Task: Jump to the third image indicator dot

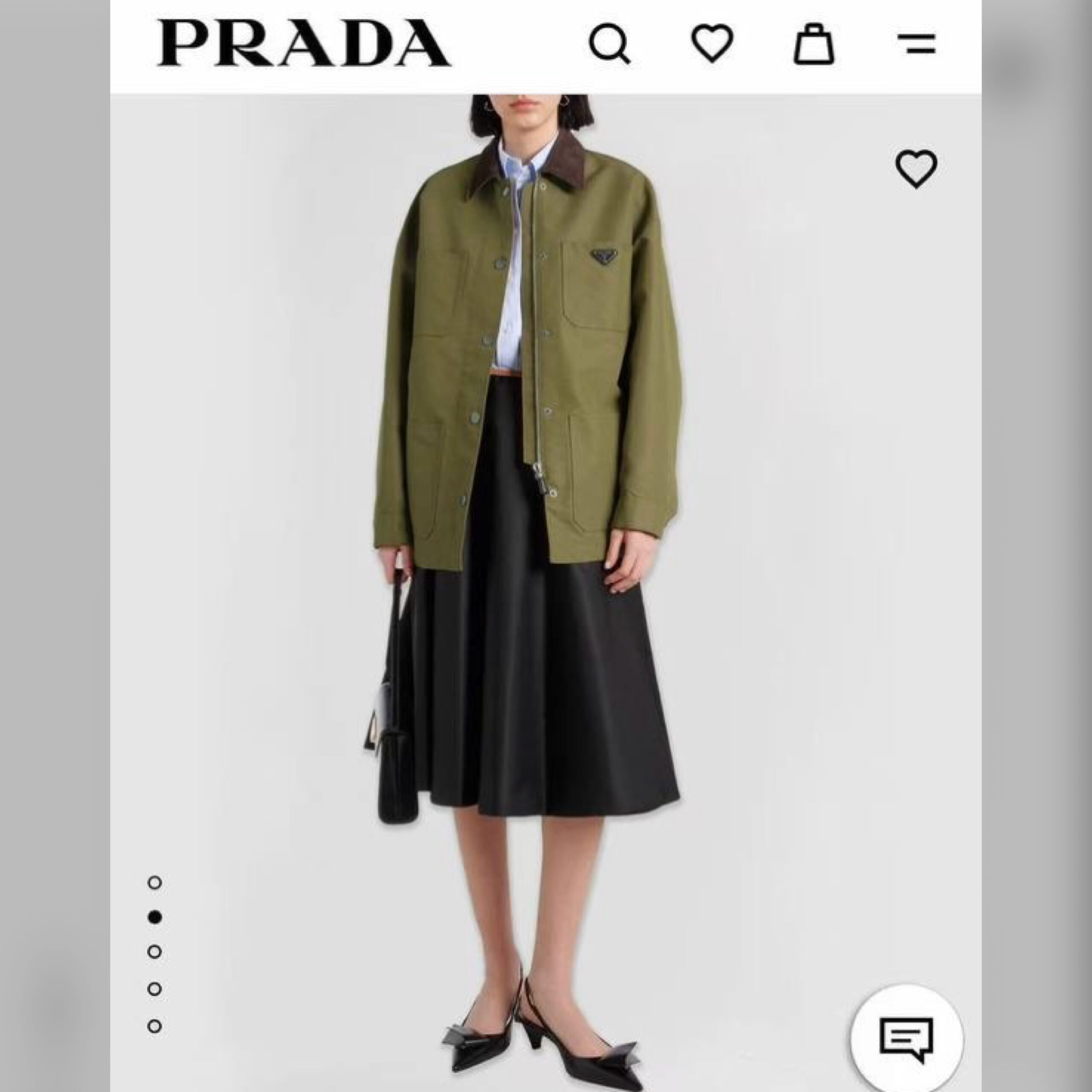Action: point(154,951)
